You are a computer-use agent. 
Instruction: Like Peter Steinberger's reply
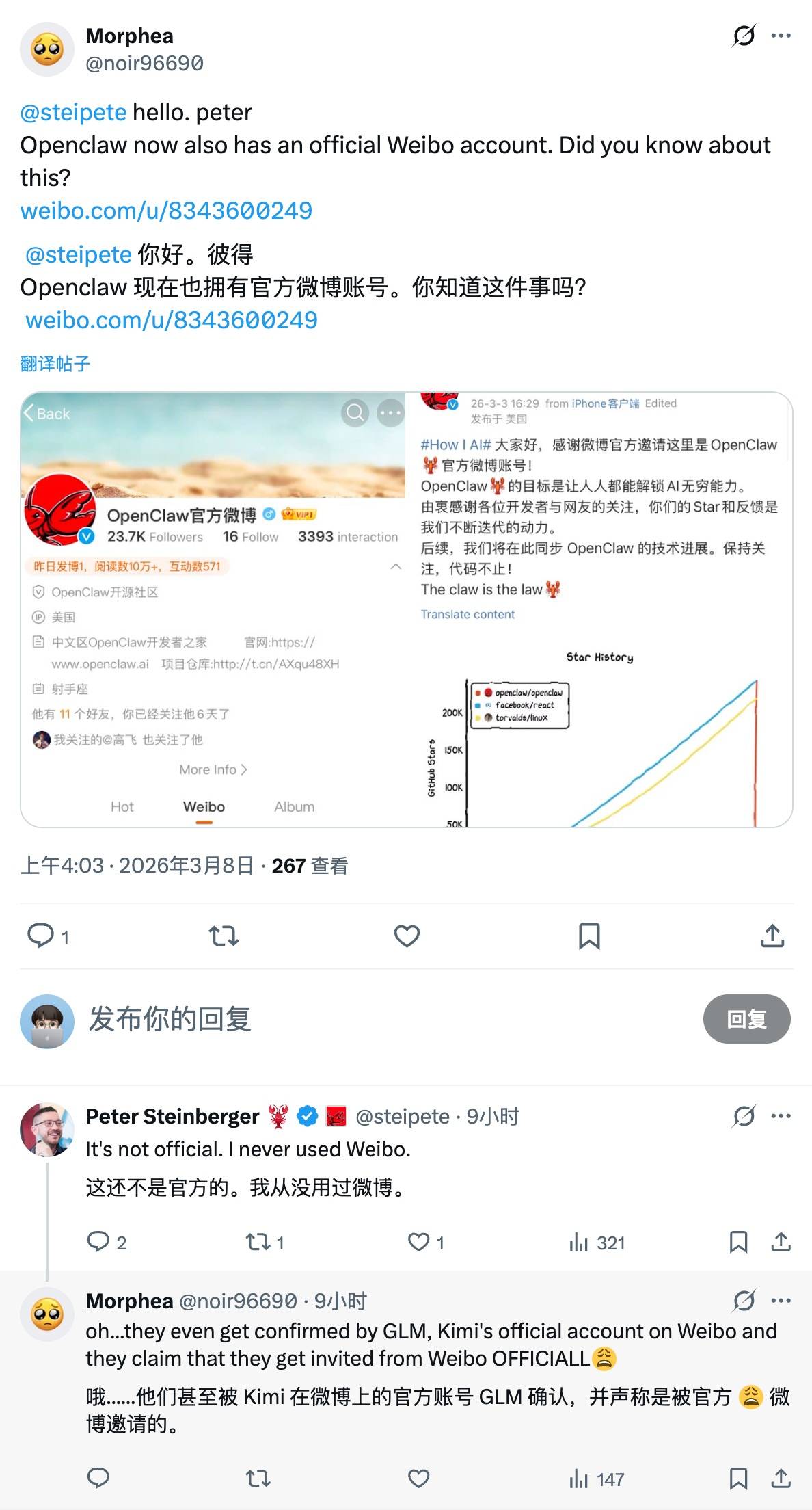(x=418, y=1241)
